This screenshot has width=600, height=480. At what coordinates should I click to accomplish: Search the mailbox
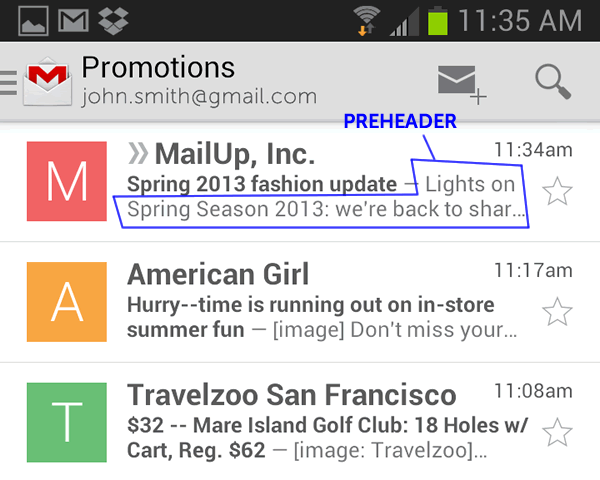pyautogui.click(x=552, y=82)
